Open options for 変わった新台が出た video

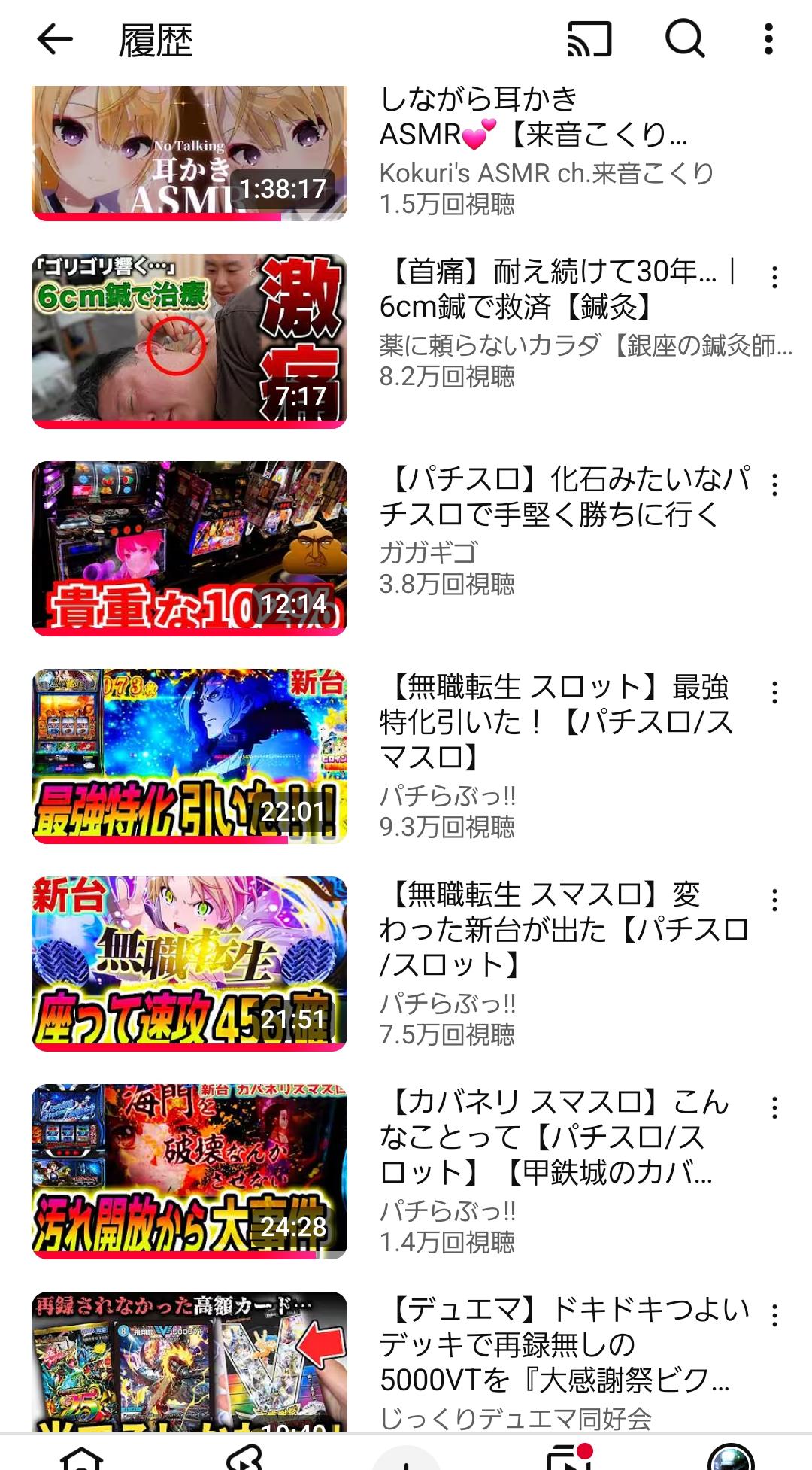774,901
